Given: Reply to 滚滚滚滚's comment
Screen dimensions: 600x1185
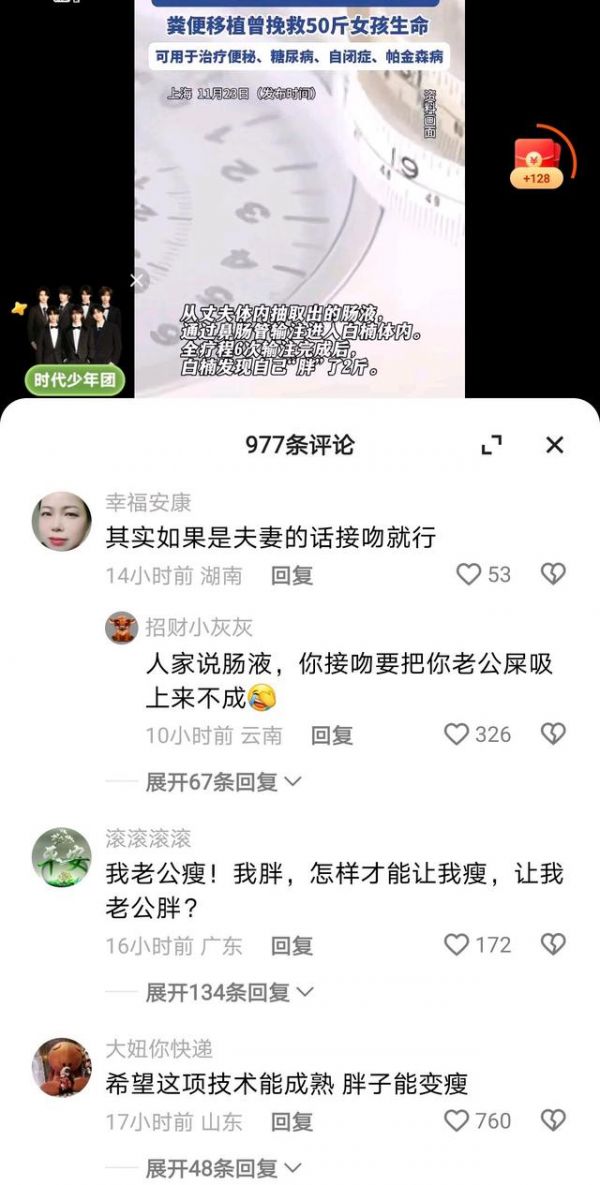Looking at the screenshot, I should (292, 945).
